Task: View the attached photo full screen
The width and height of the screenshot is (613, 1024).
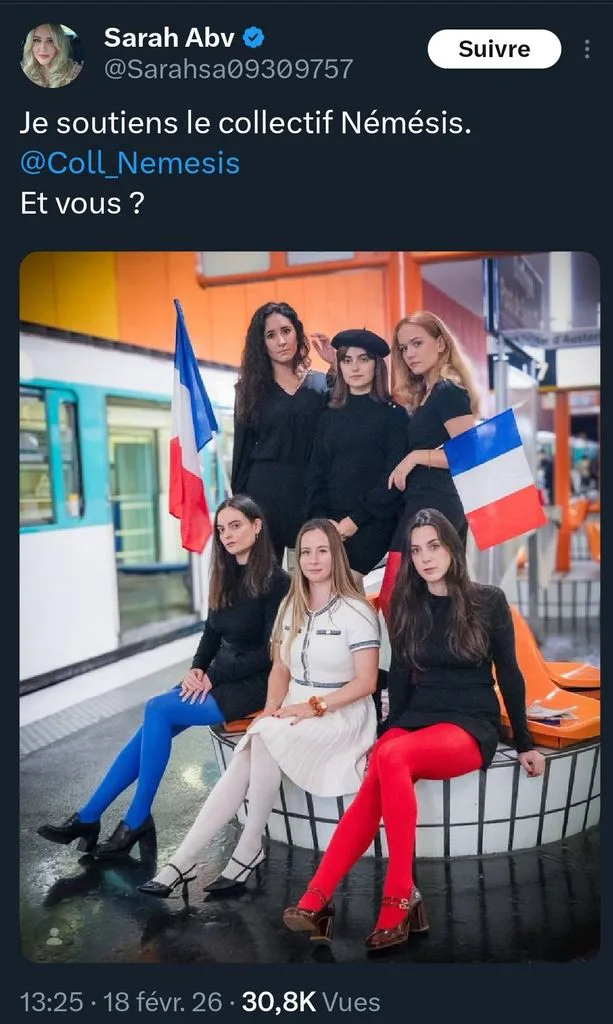Action: [x=309, y=607]
